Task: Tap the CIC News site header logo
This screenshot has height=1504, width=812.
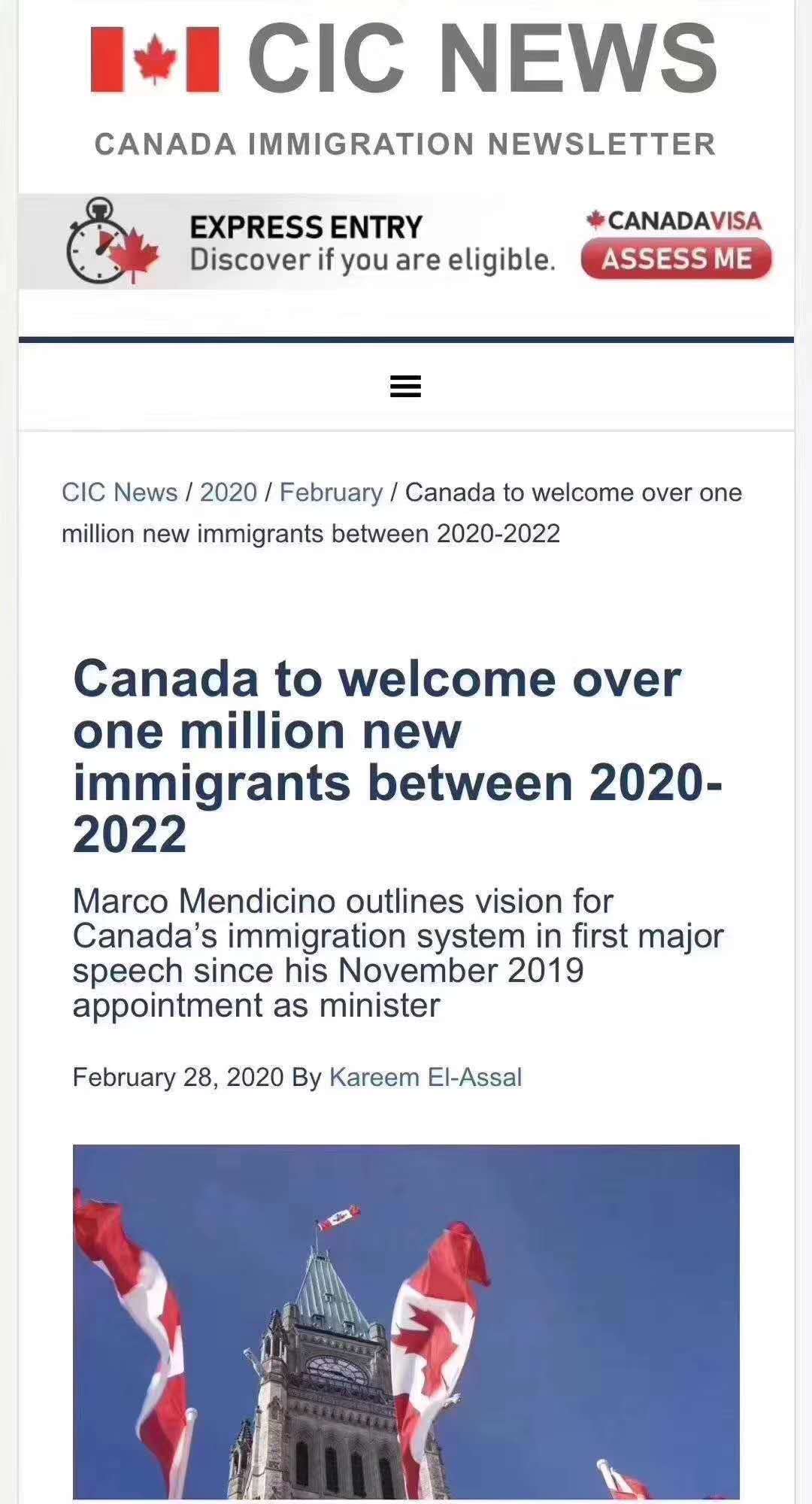Action: [x=405, y=59]
